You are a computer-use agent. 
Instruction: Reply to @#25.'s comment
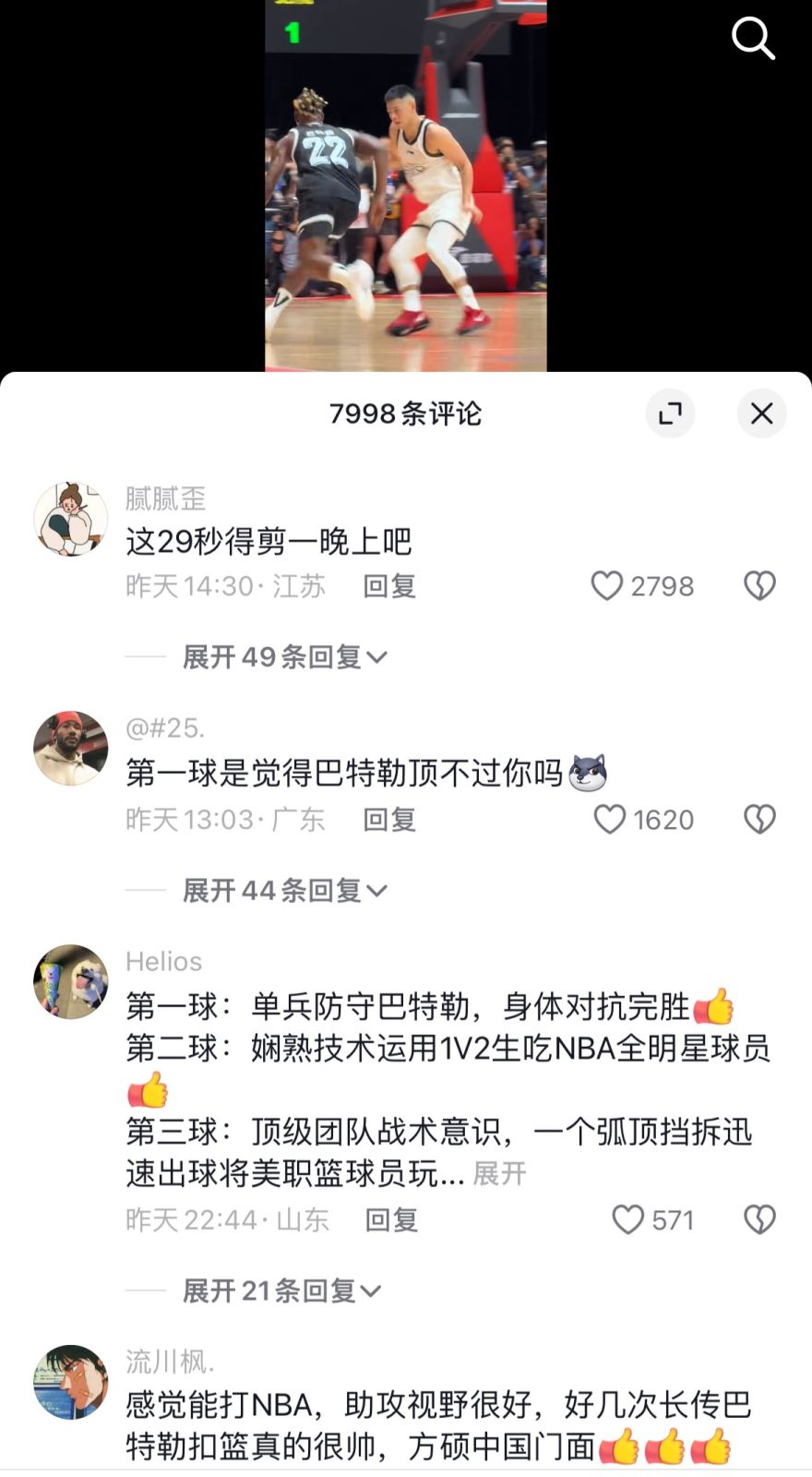(x=388, y=820)
